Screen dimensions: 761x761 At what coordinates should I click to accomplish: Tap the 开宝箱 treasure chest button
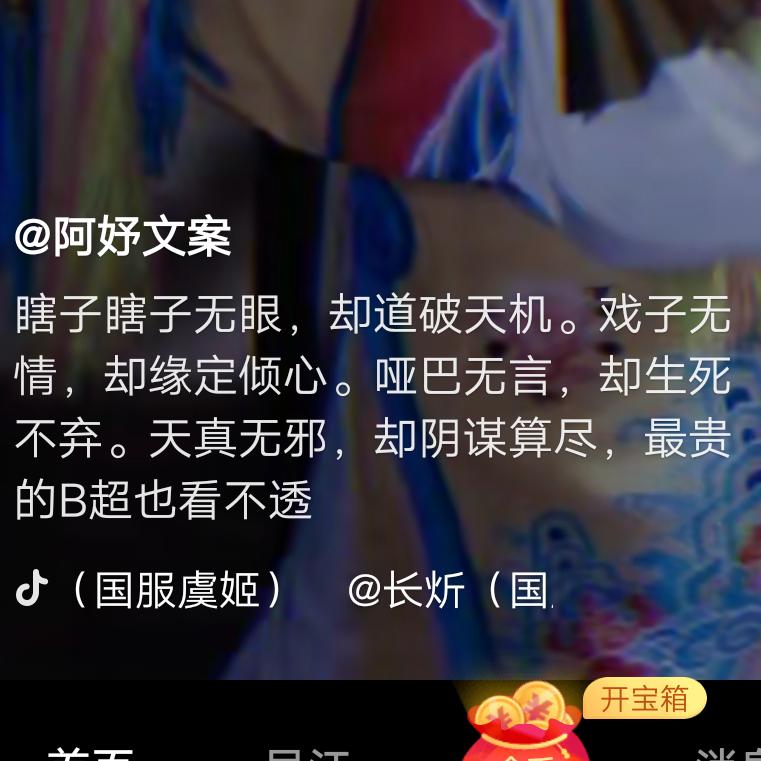coord(644,699)
